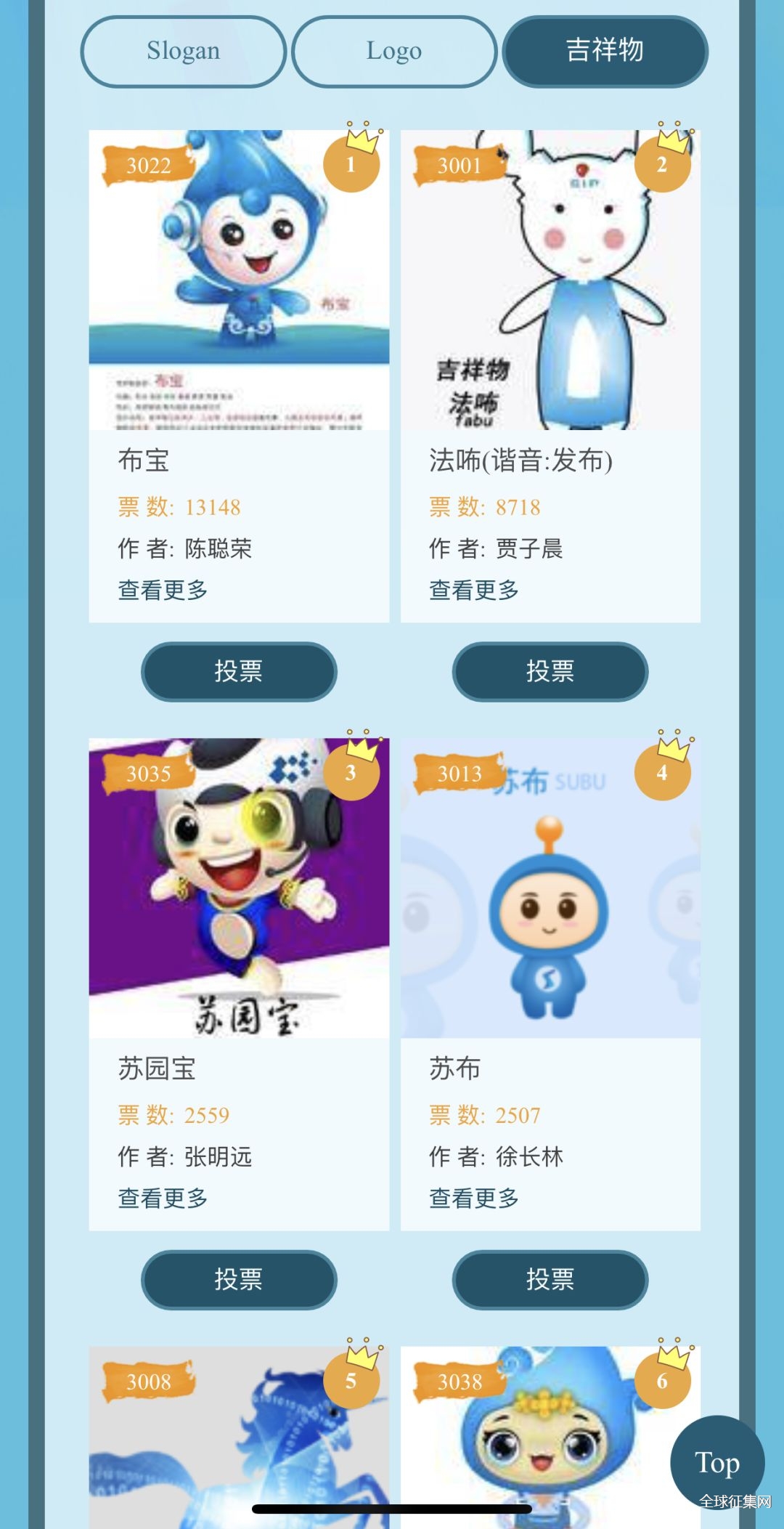View more details for 布宝
This screenshot has width=784, height=1529.
pos(163,590)
